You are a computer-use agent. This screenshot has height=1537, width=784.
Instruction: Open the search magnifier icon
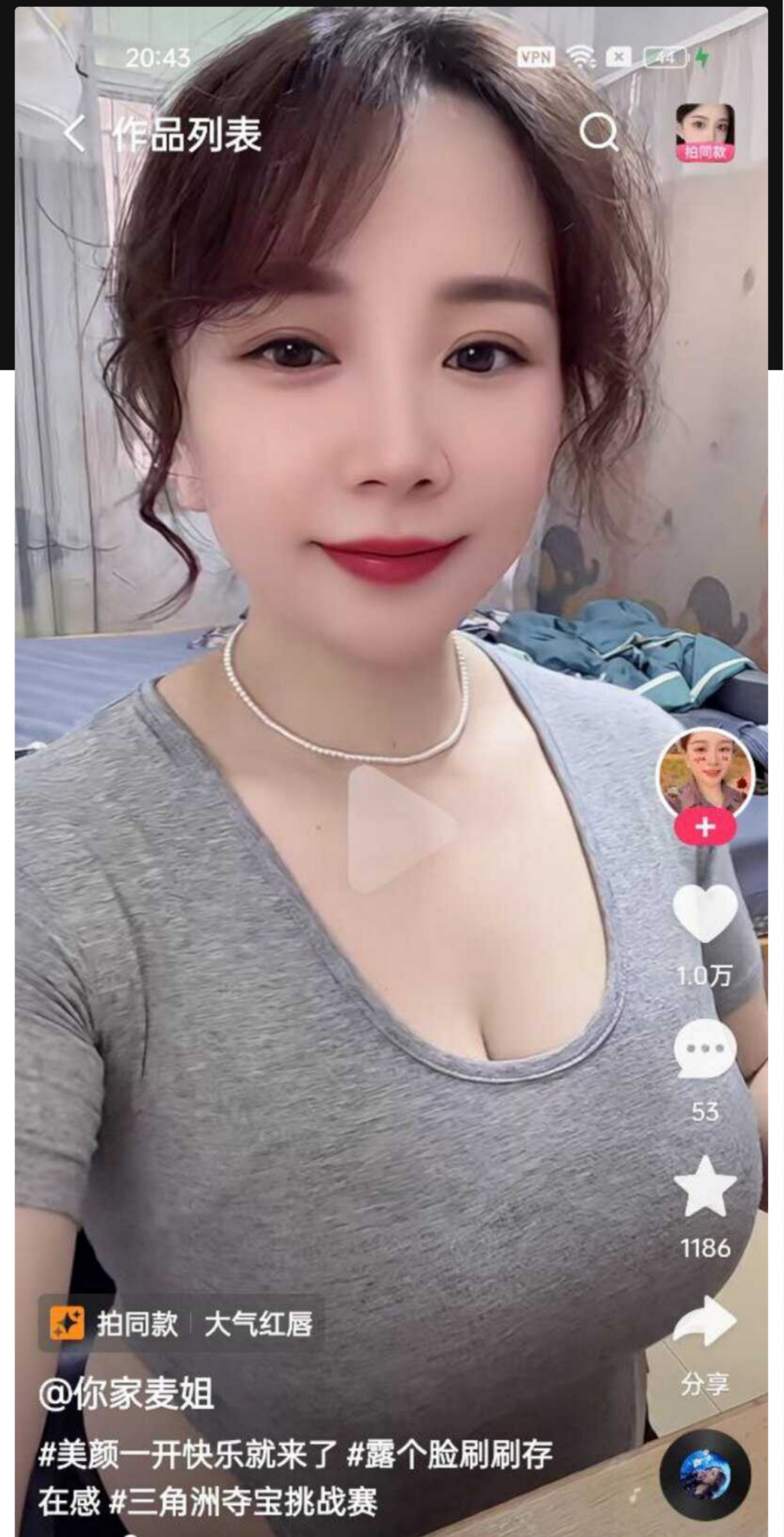598,133
